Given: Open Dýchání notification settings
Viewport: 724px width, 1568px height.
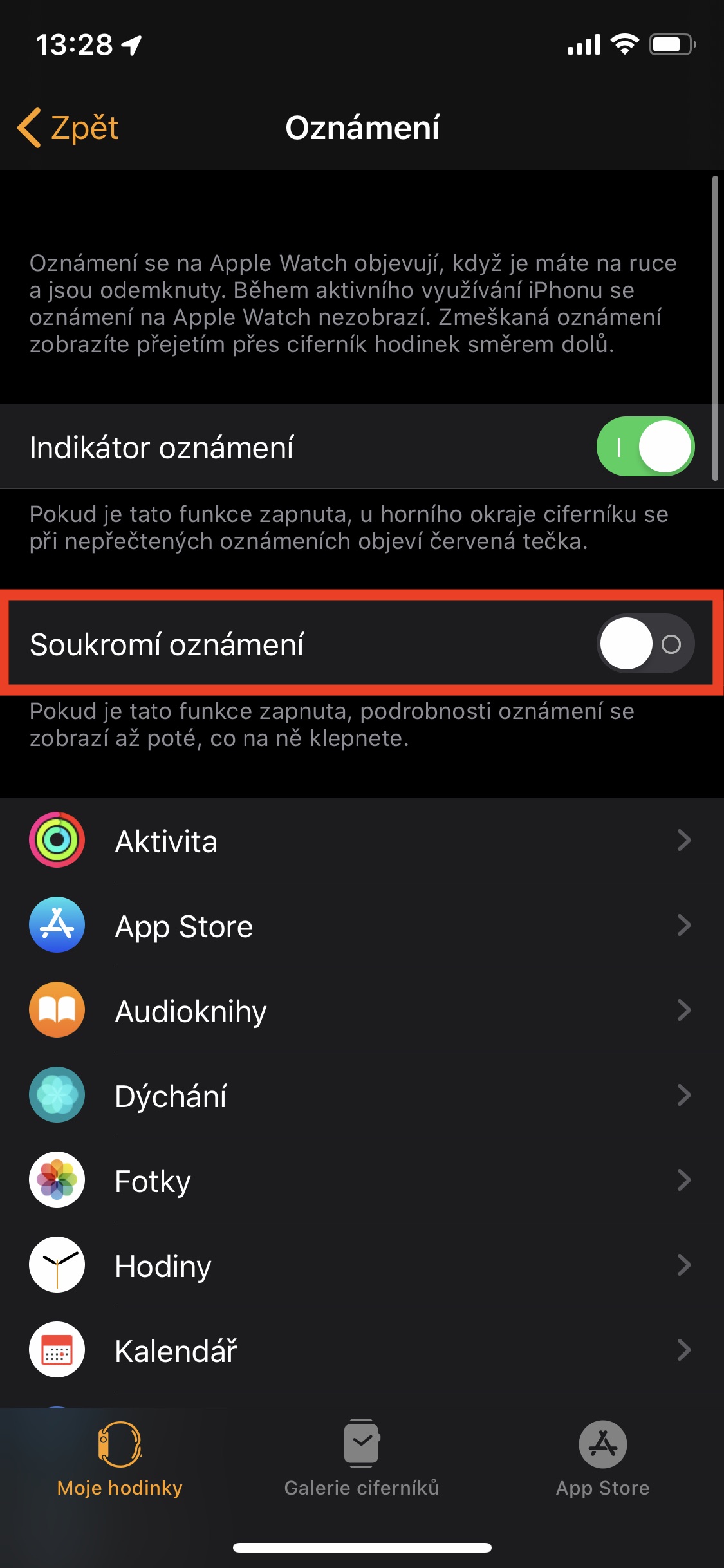Looking at the screenshot, I should click(x=362, y=1096).
